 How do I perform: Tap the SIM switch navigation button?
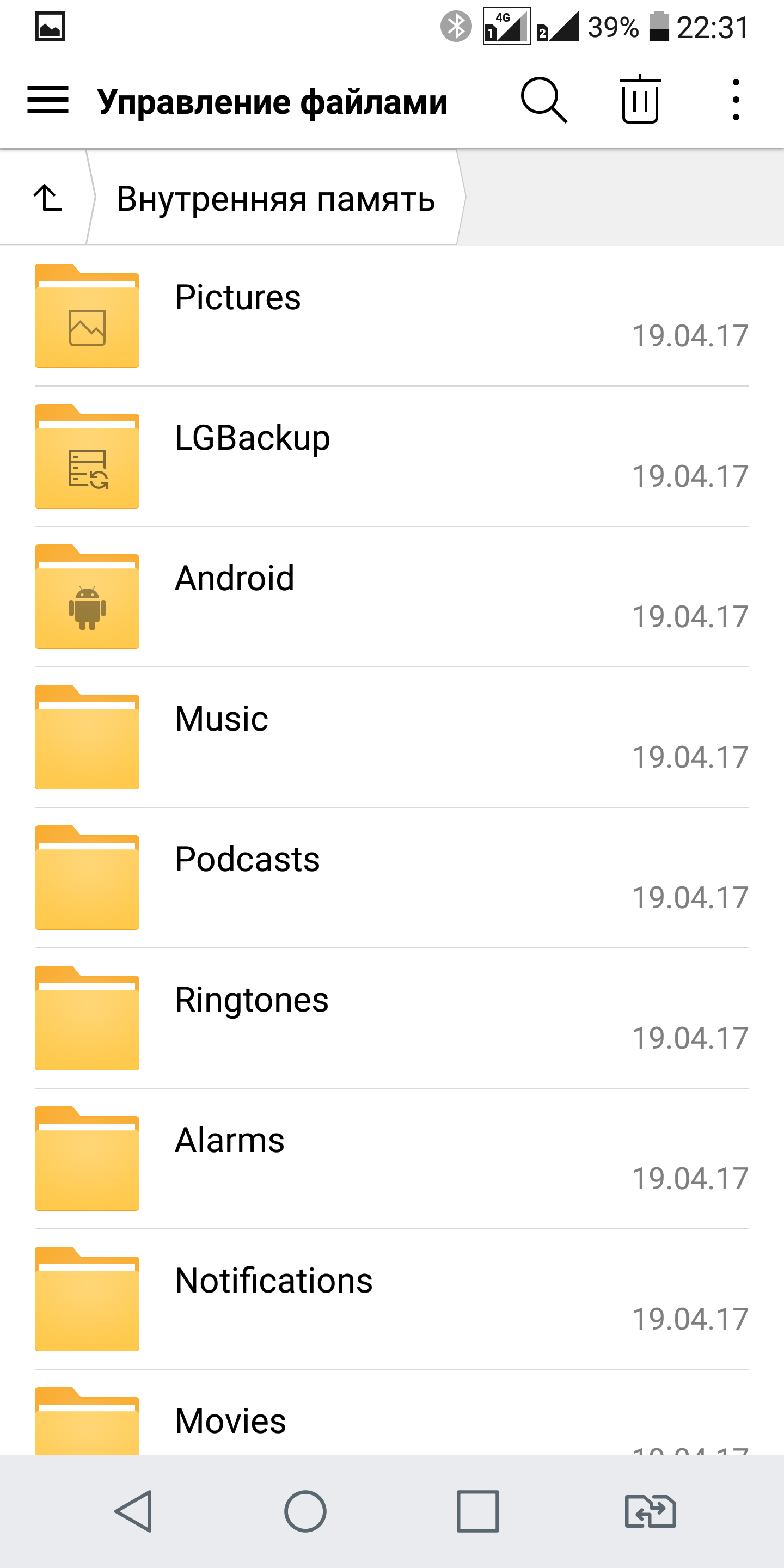point(650,1511)
